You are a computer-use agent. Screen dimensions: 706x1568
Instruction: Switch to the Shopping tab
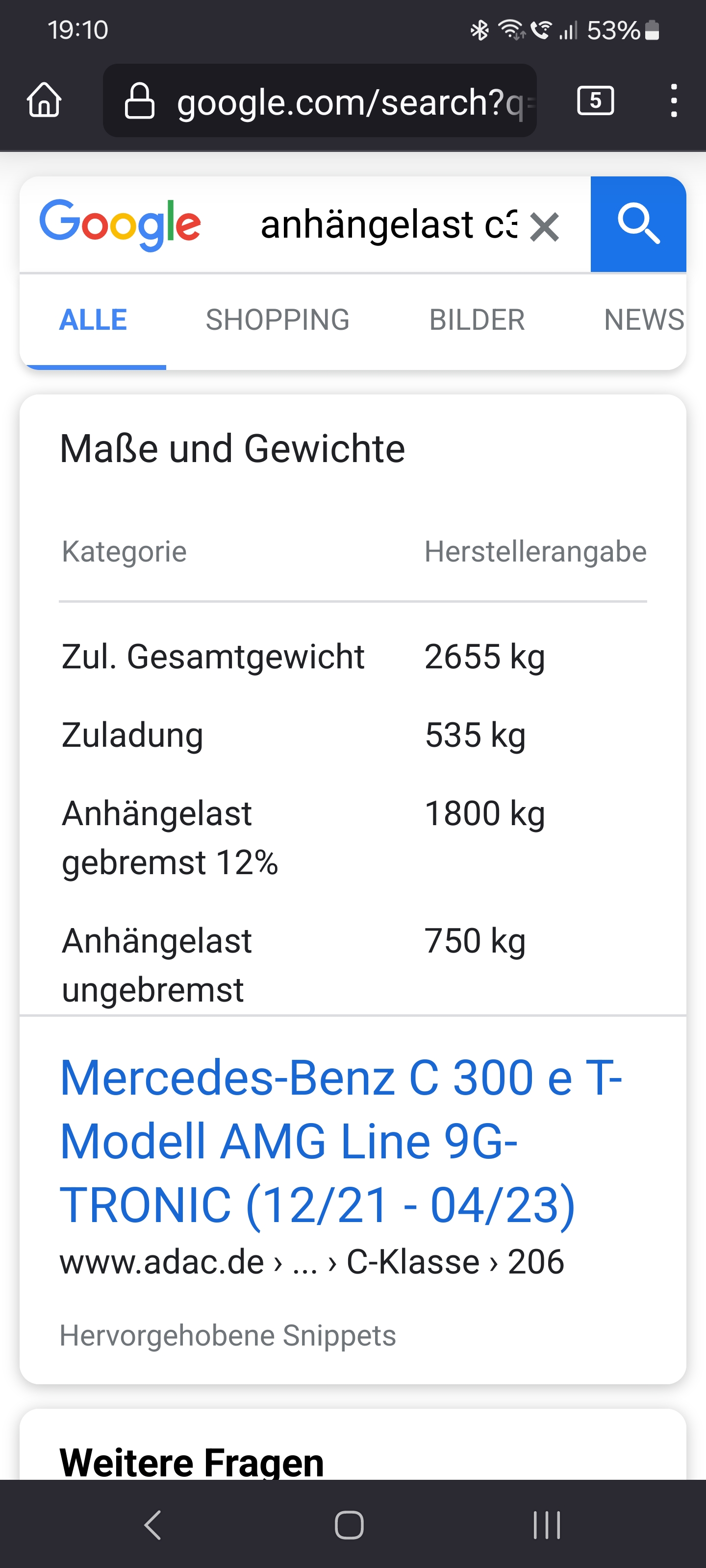[278, 320]
